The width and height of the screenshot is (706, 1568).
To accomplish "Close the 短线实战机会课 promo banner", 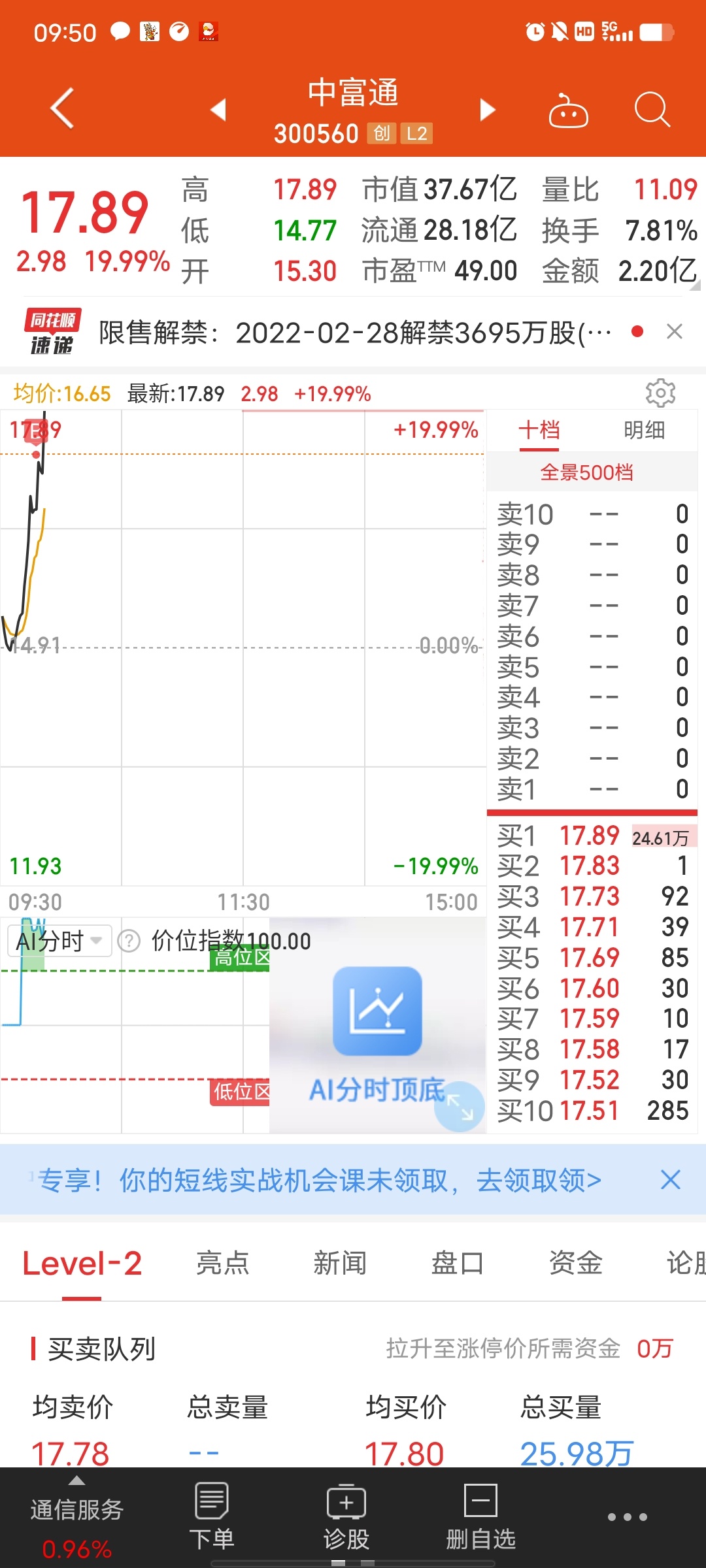I will tap(671, 1180).
